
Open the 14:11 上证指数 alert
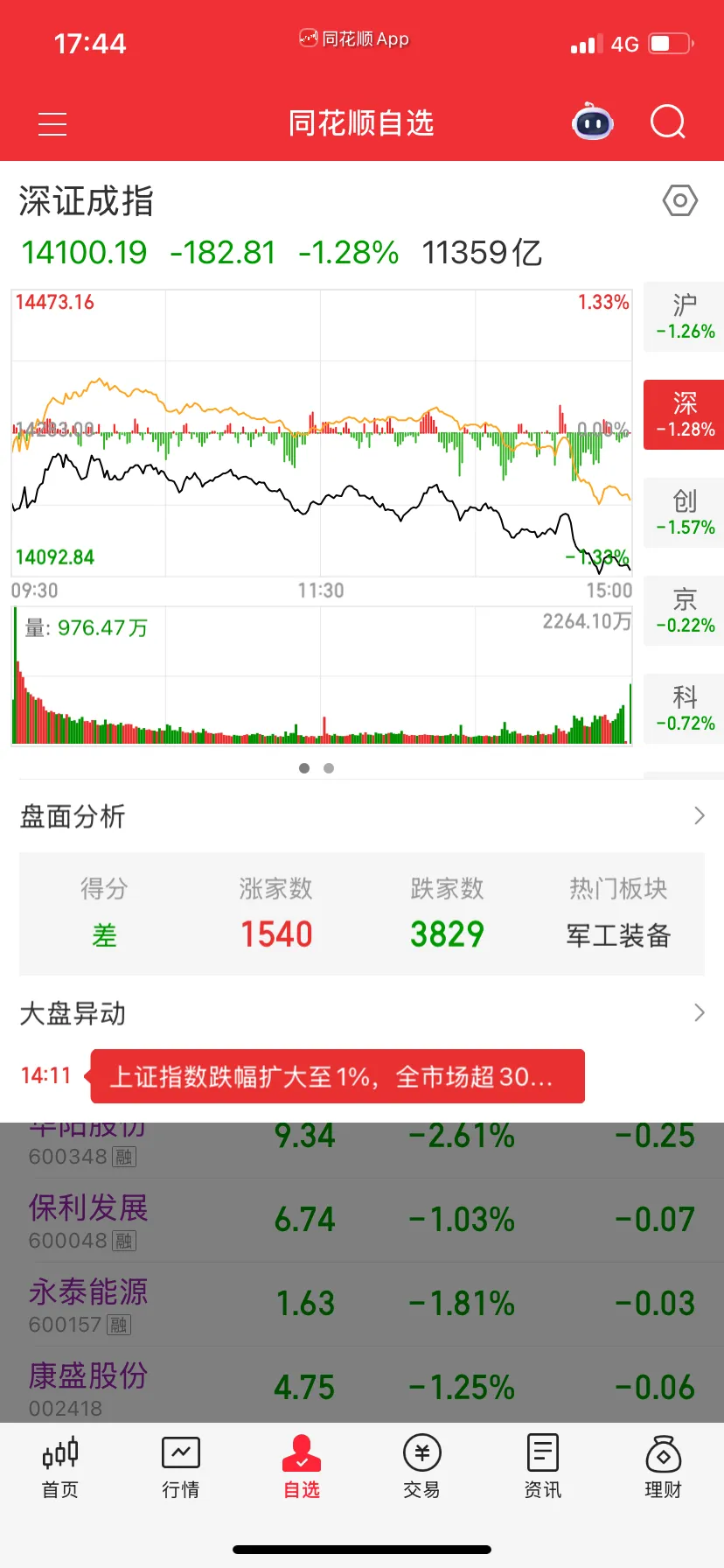(x=337, y=1076)
